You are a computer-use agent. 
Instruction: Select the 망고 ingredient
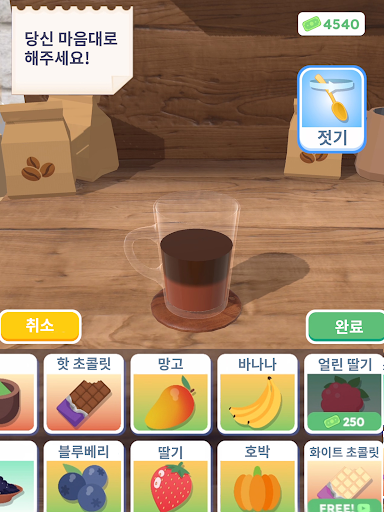click(171, 394)
